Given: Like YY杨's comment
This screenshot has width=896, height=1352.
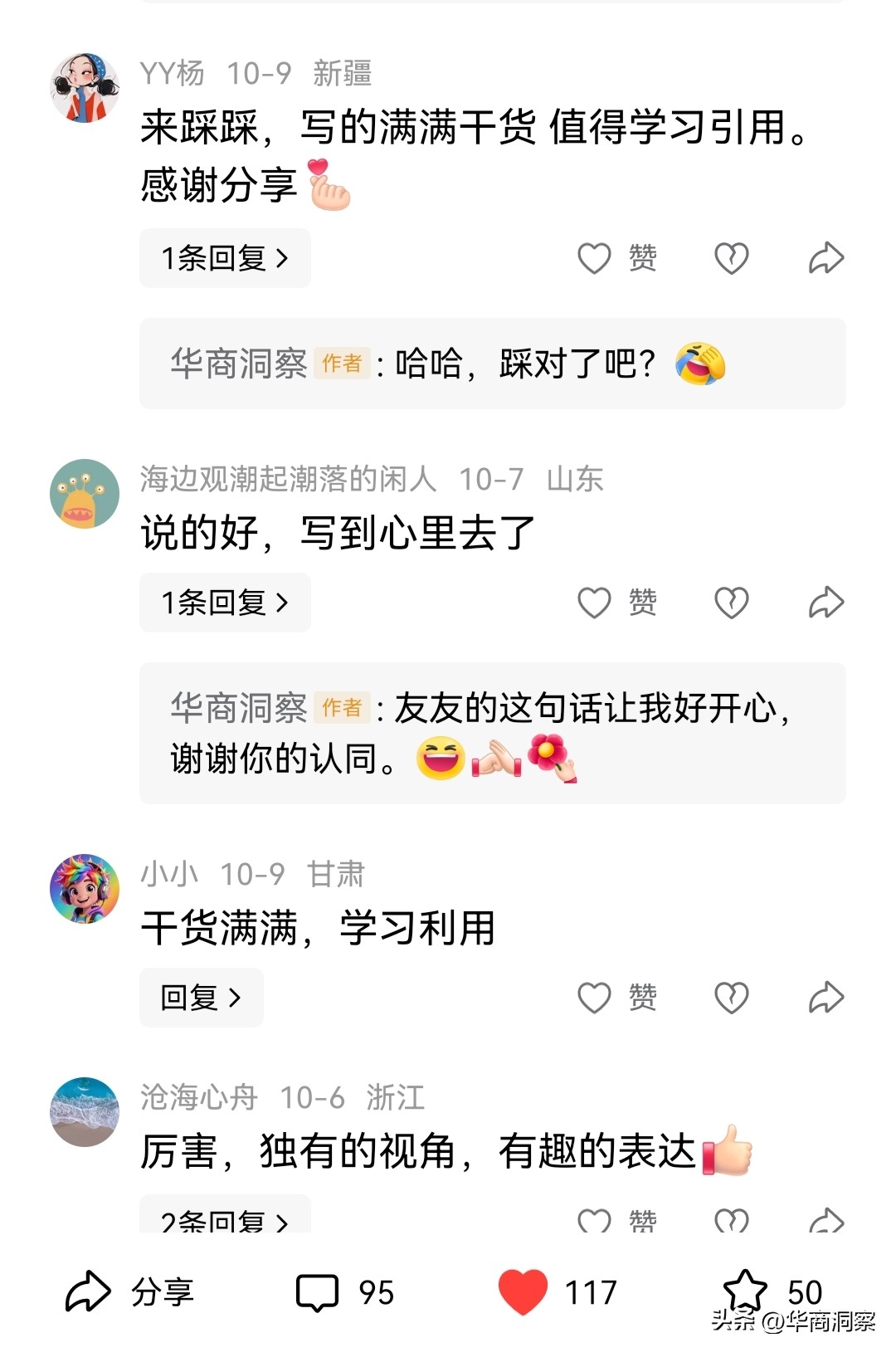Looking at the screenshot, I should [616, 258].
